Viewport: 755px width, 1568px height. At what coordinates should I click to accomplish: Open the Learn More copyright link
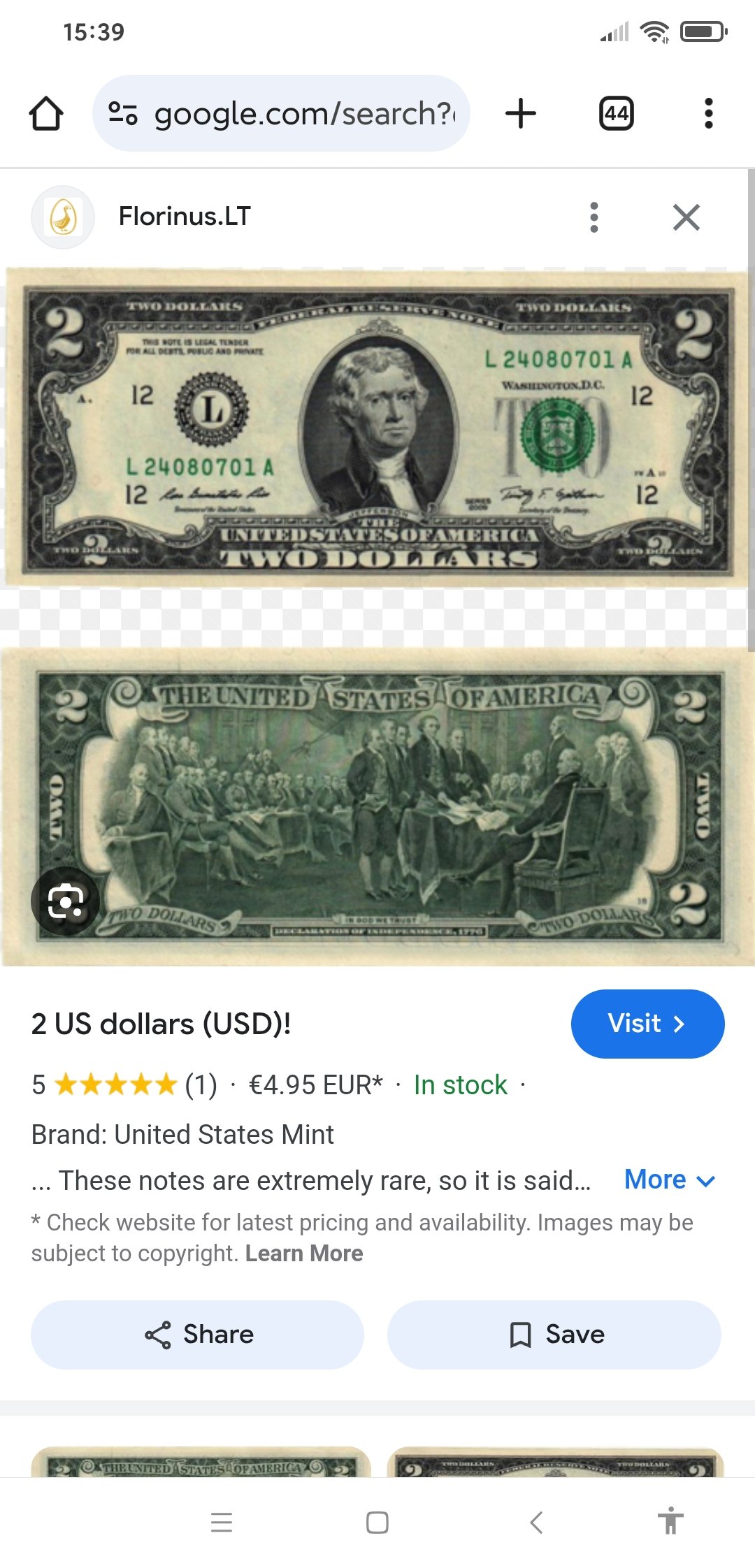point(304,1253)
